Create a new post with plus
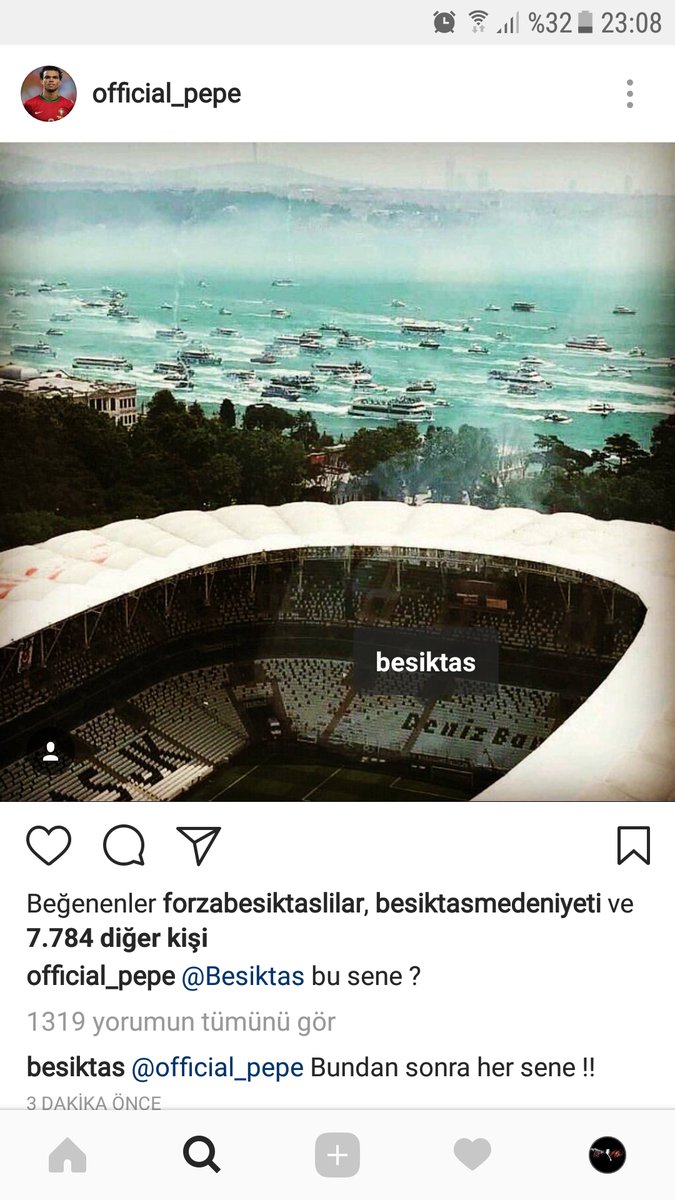 pos(337,1156)
